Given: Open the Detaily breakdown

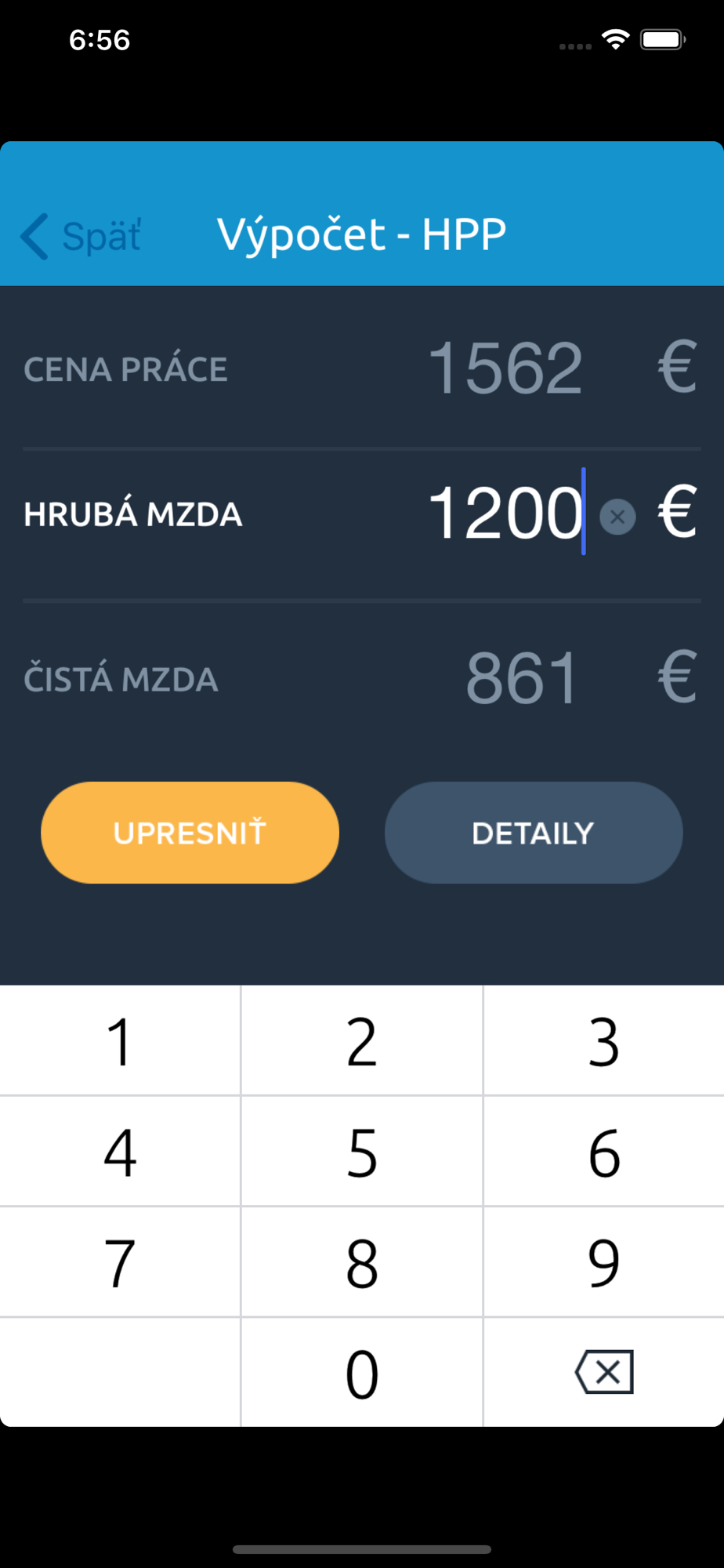Looking at the screenshot, I should point(534,833).
